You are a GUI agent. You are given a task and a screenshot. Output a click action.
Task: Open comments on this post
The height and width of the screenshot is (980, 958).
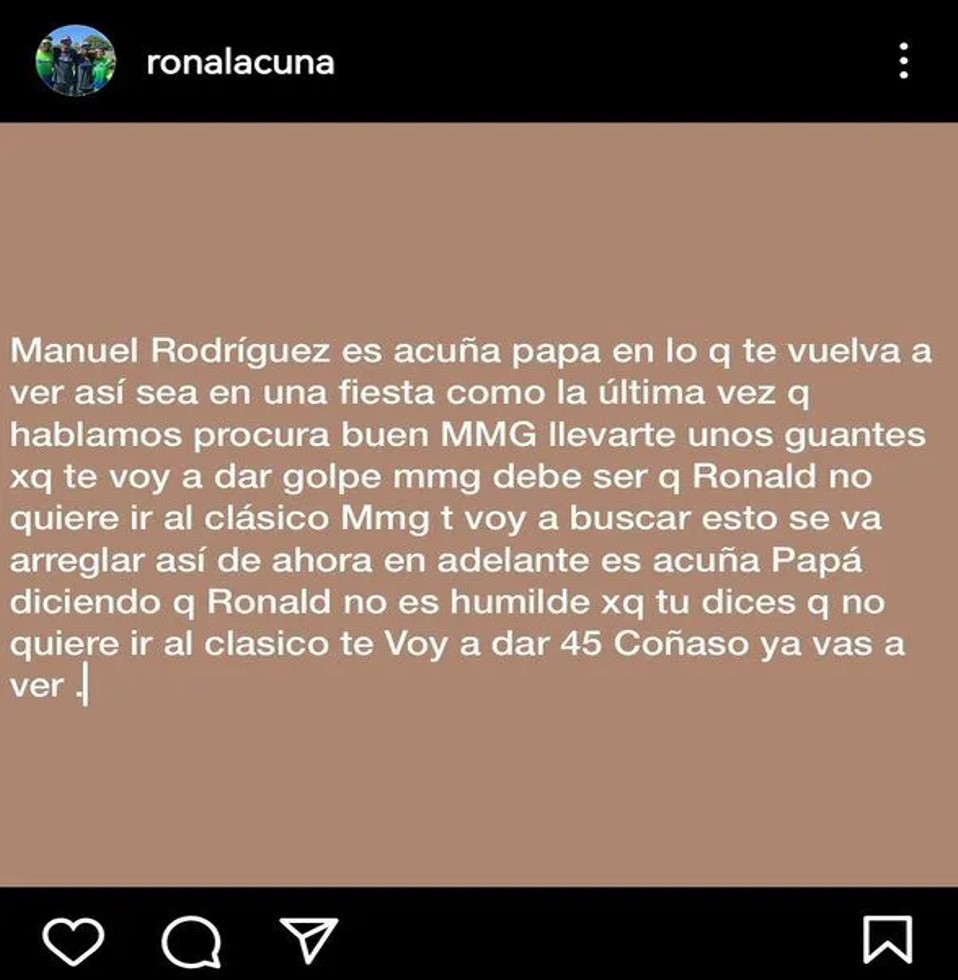point(191,940)
